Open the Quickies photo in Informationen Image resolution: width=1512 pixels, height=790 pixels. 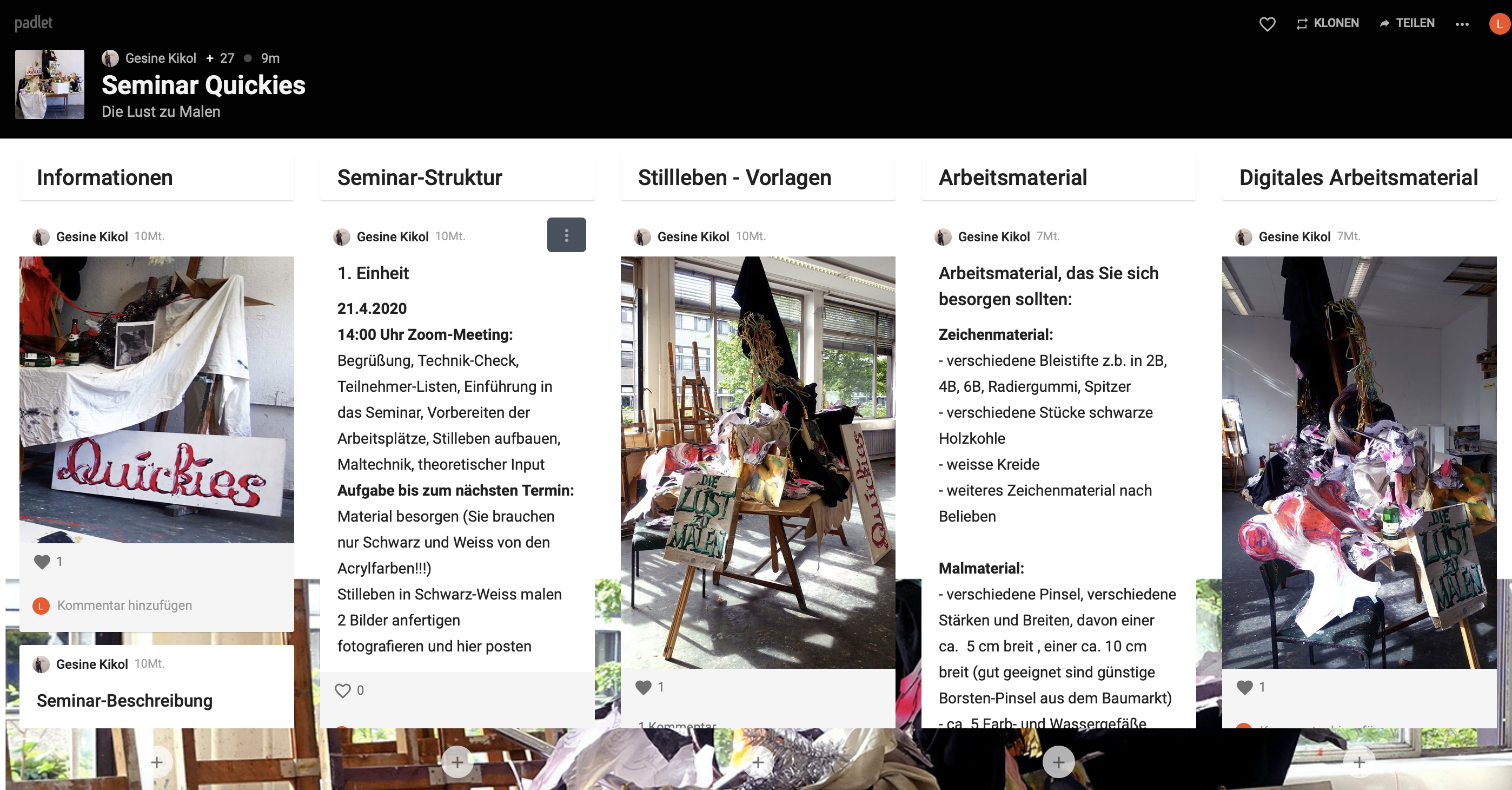coord(157,399)
